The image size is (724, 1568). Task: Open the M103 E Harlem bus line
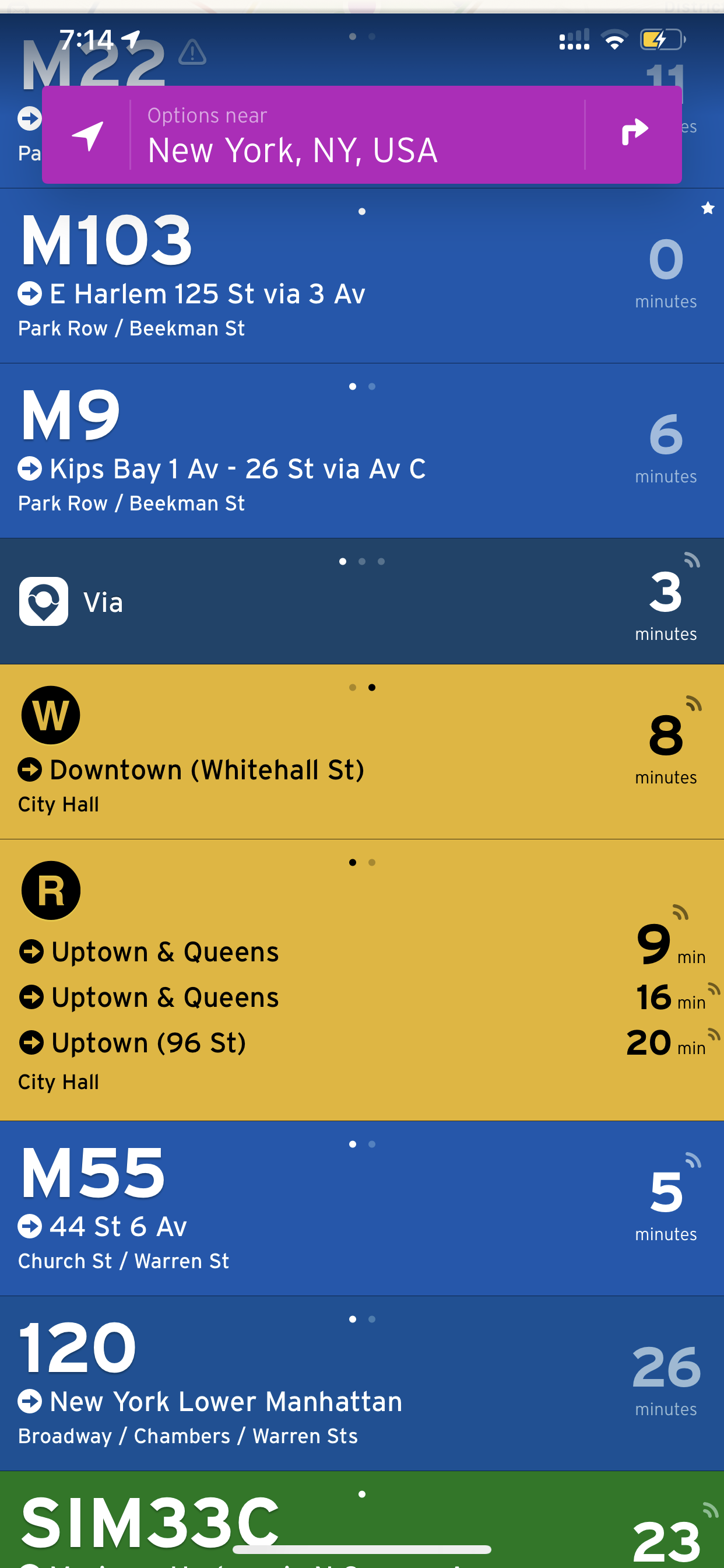click(362, 276)
